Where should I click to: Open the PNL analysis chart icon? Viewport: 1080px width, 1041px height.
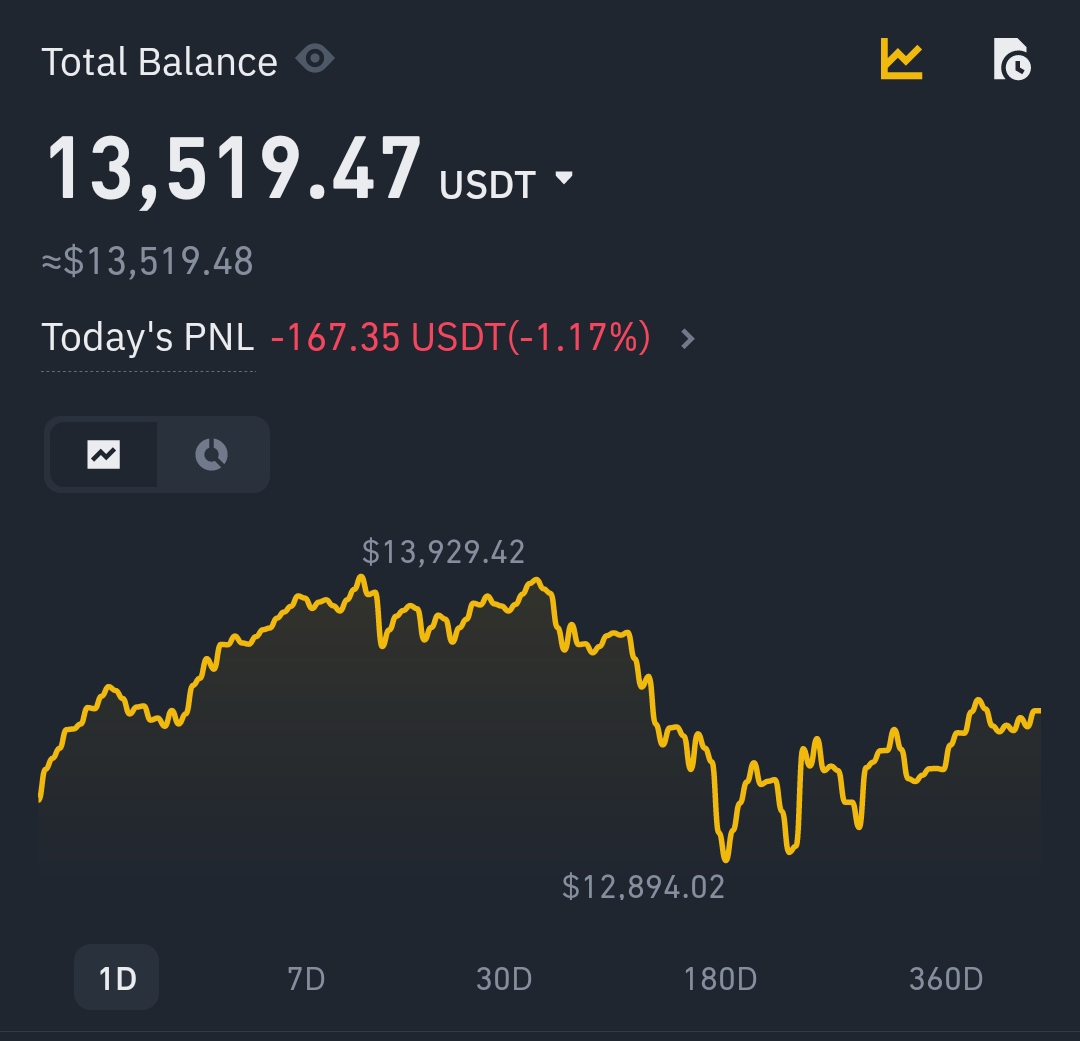point(901,59)
